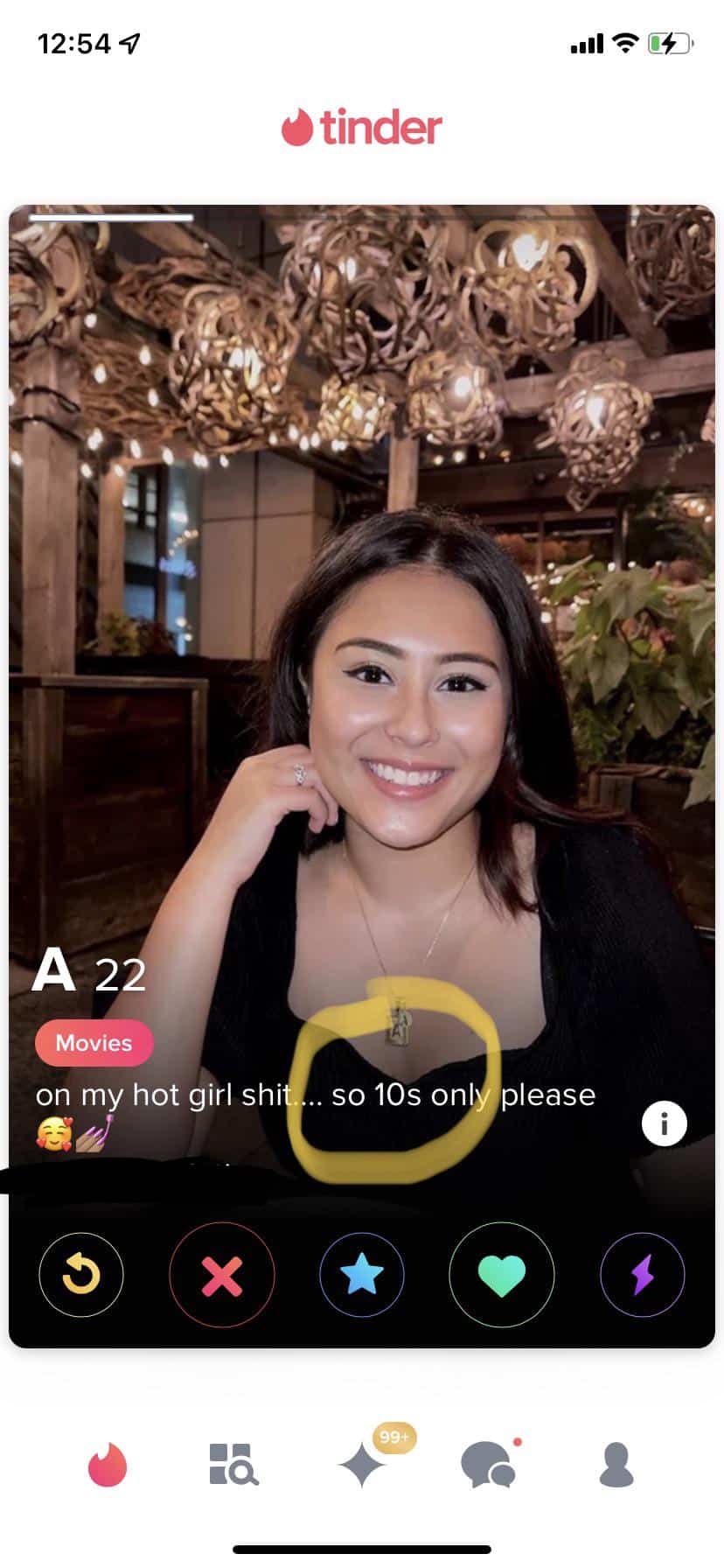Image resolution: width=724 pixels, height=1568 pixels.
Task: Open the Explore search tab
Action: point(233,1465)
